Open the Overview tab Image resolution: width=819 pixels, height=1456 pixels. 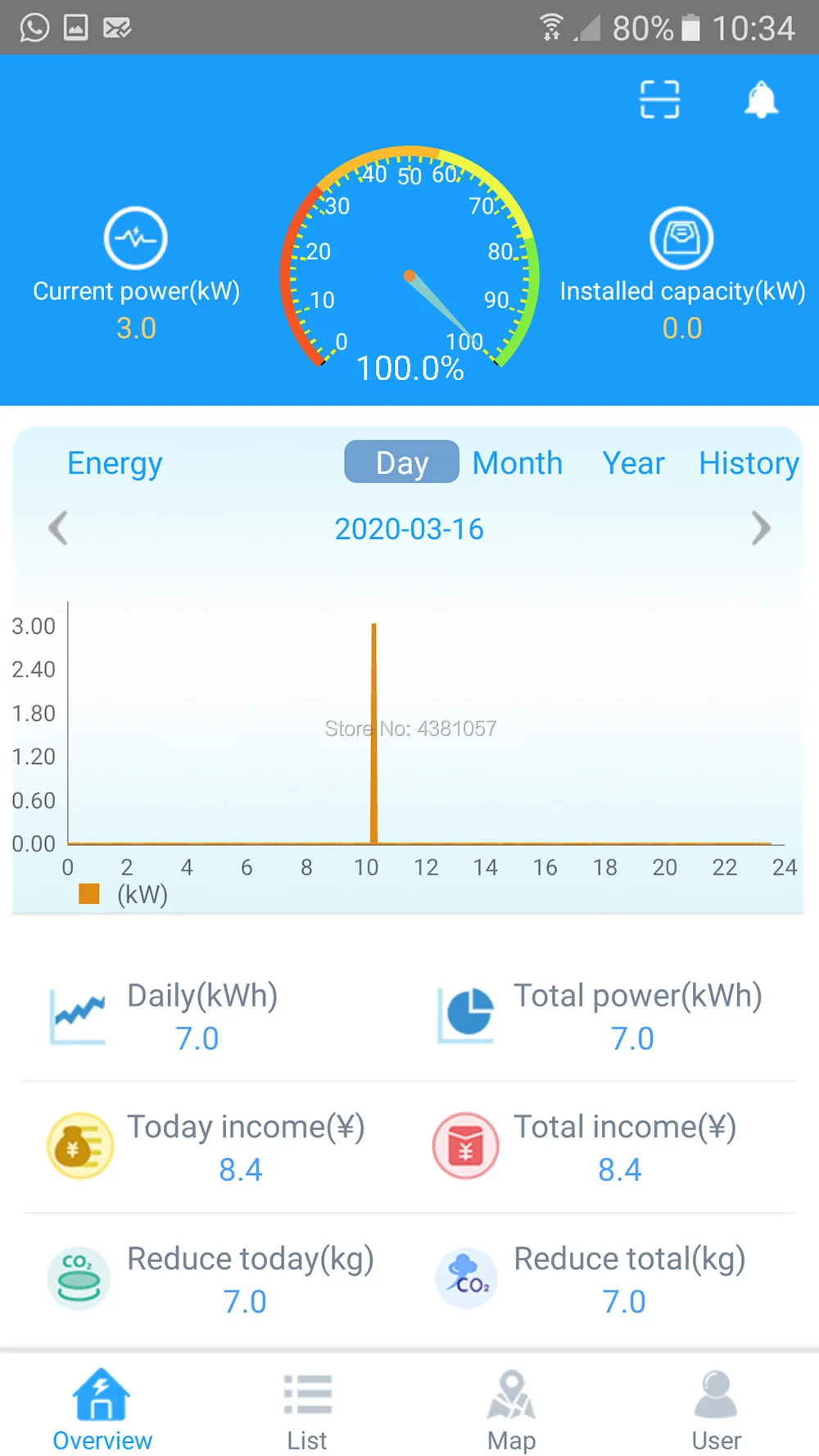102,1409
